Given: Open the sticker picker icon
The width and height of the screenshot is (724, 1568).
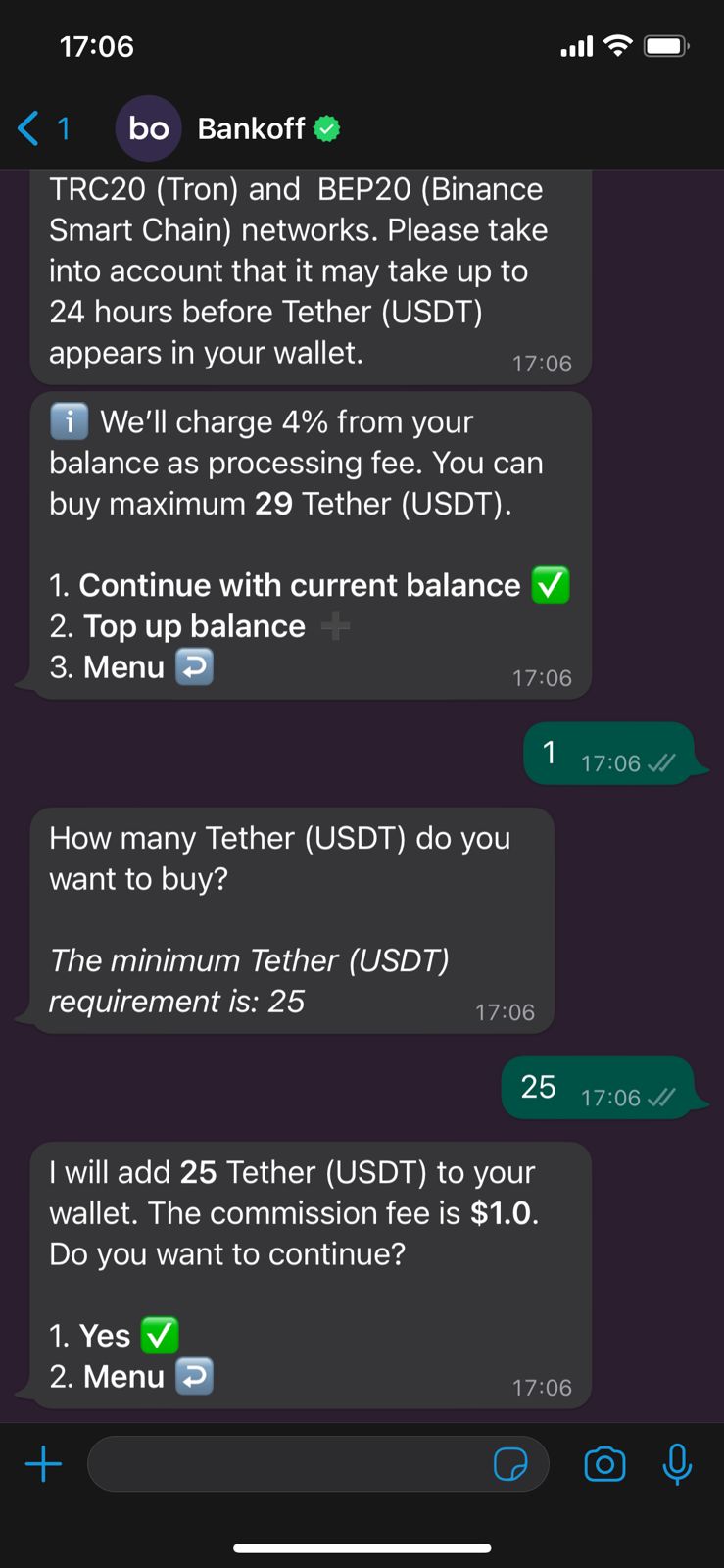Looking at the screenshot, I should click(510, 1465).
